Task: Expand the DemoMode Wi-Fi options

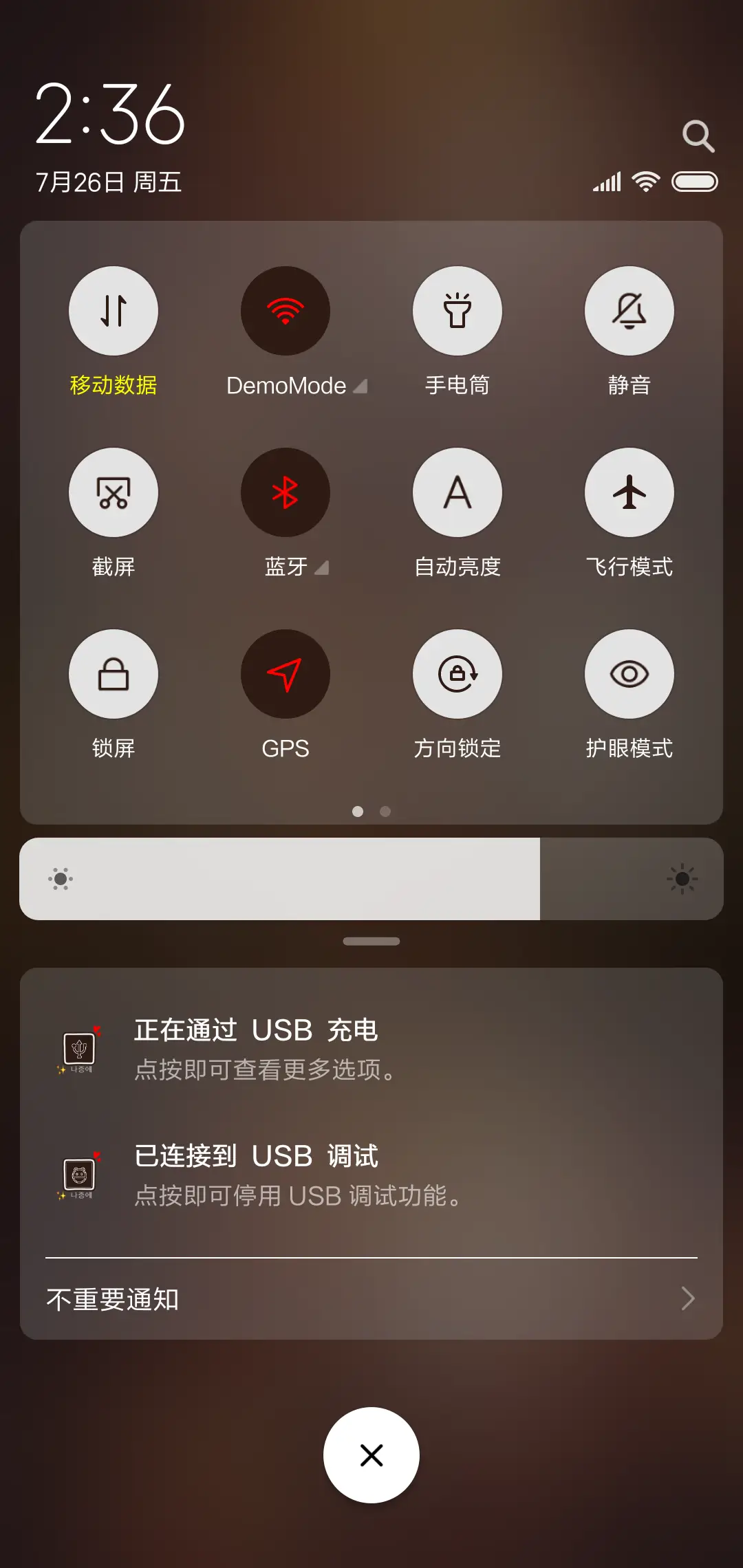Action: click(x=360, y=386)
